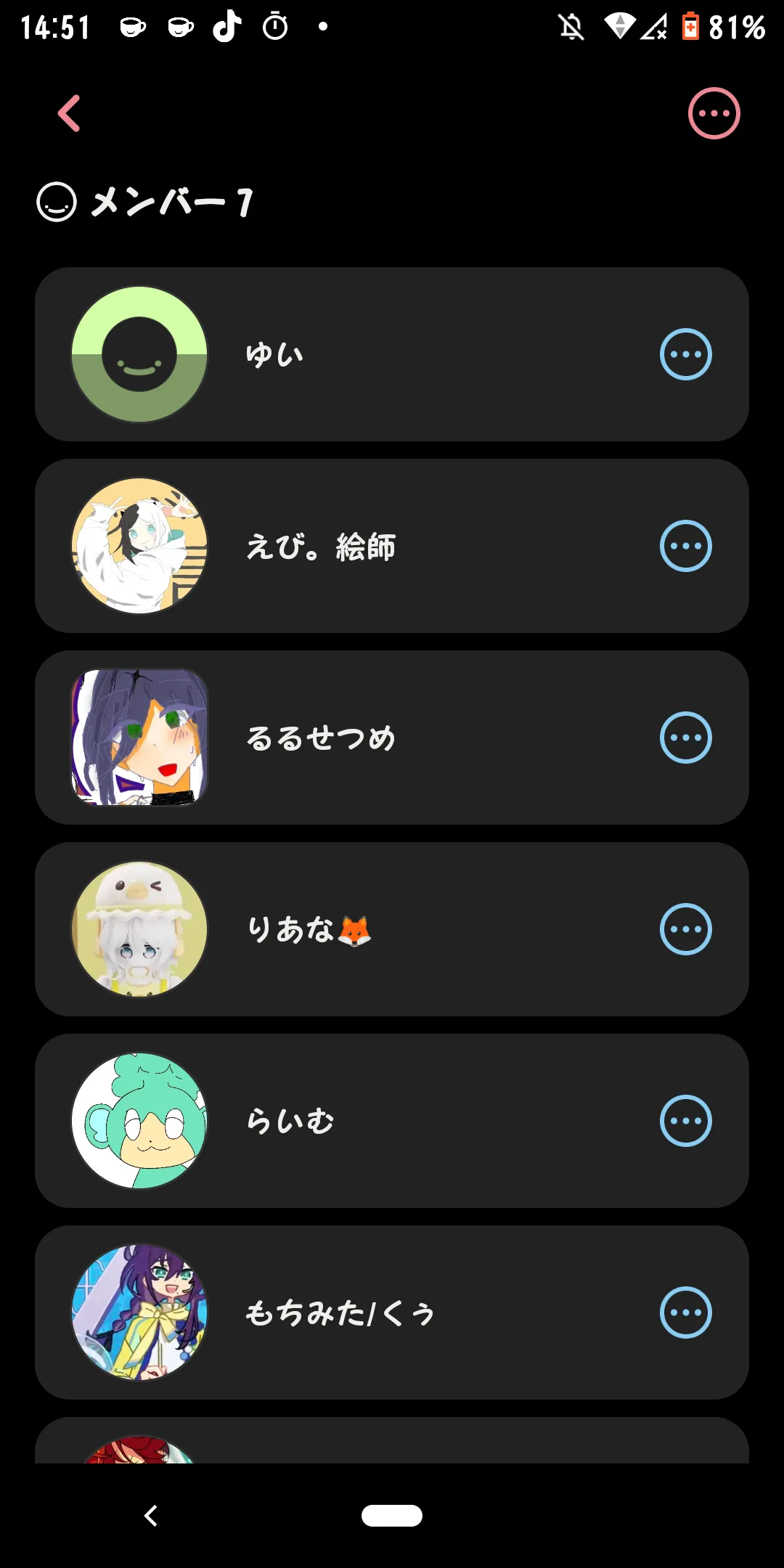Open member るるせつめ's row
This screenshot has height=1568, width=784.
pos(392,738)
